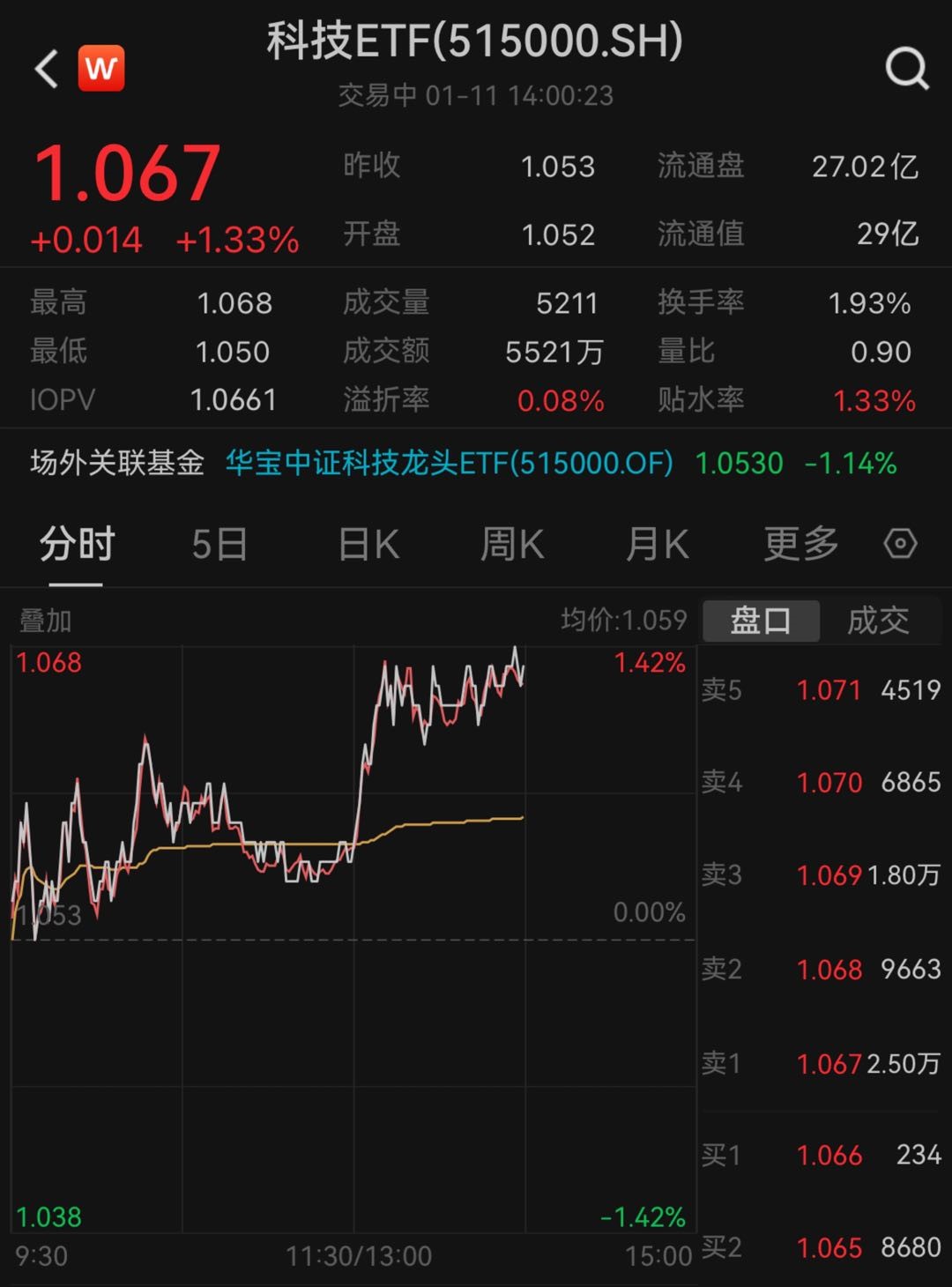The height and width of the screenshot is (1287, 952).
Task: Open chart settings hexagon icon
Action: pyautogui.click(x=900, y=544)
